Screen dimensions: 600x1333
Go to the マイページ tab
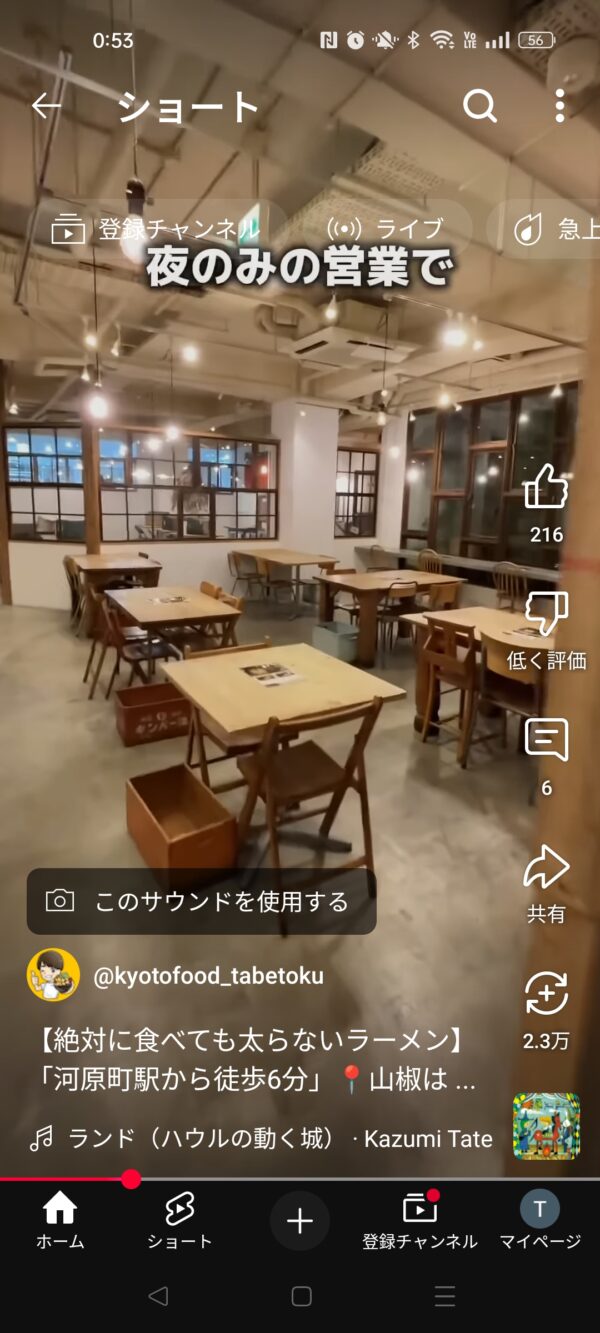click(x=540, y=1220)
